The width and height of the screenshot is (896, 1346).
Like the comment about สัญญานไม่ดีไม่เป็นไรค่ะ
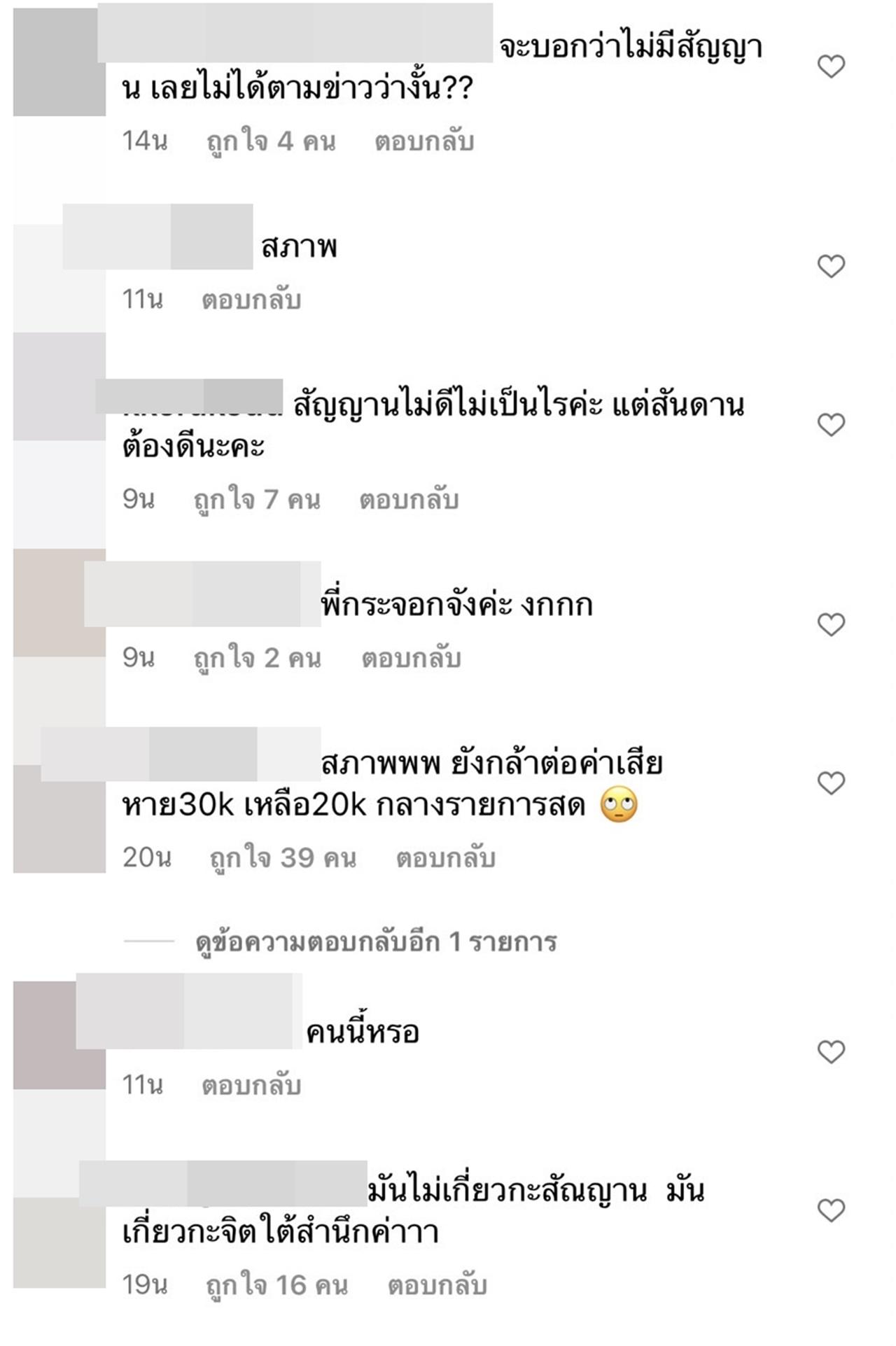[831, 425]
